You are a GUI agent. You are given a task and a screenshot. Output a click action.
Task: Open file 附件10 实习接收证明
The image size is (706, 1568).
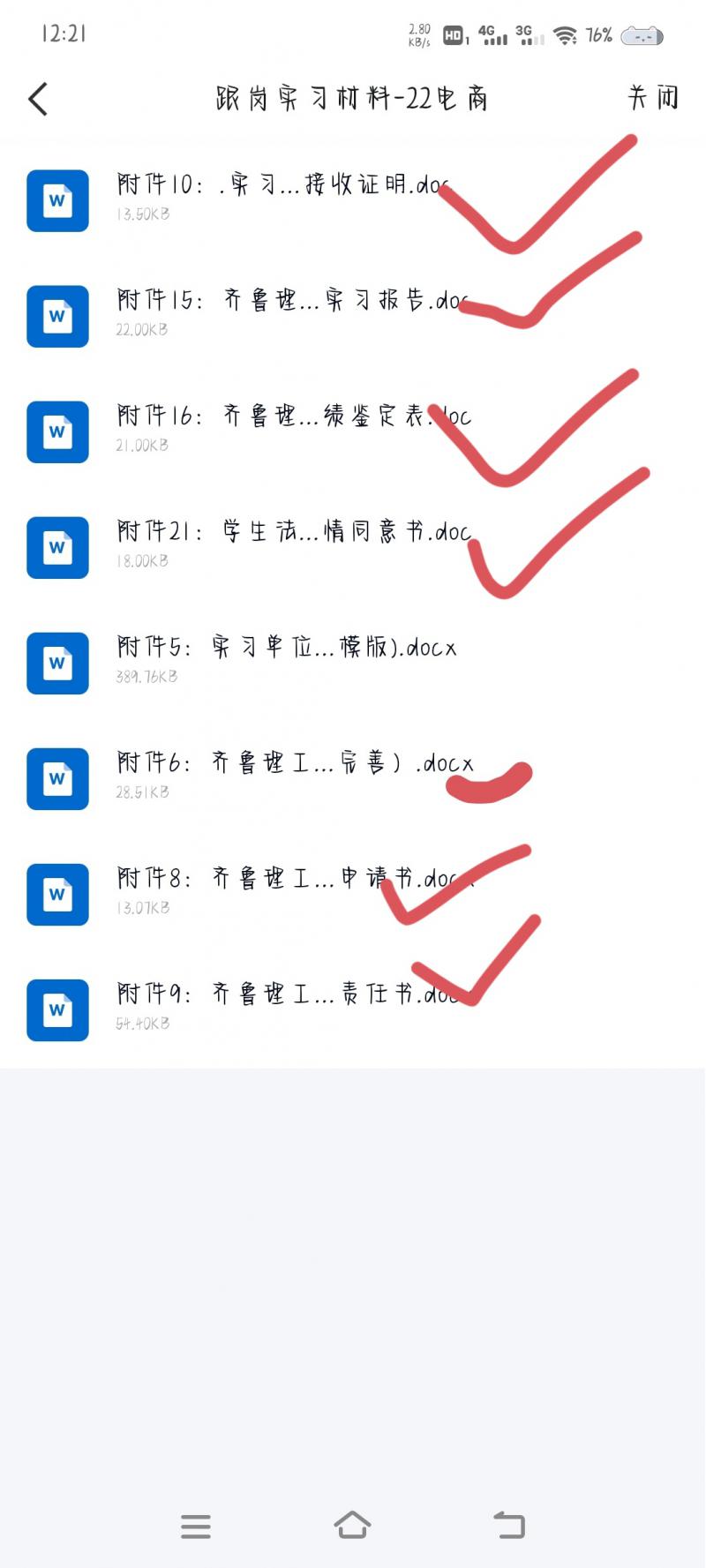[x=353, y=200]
